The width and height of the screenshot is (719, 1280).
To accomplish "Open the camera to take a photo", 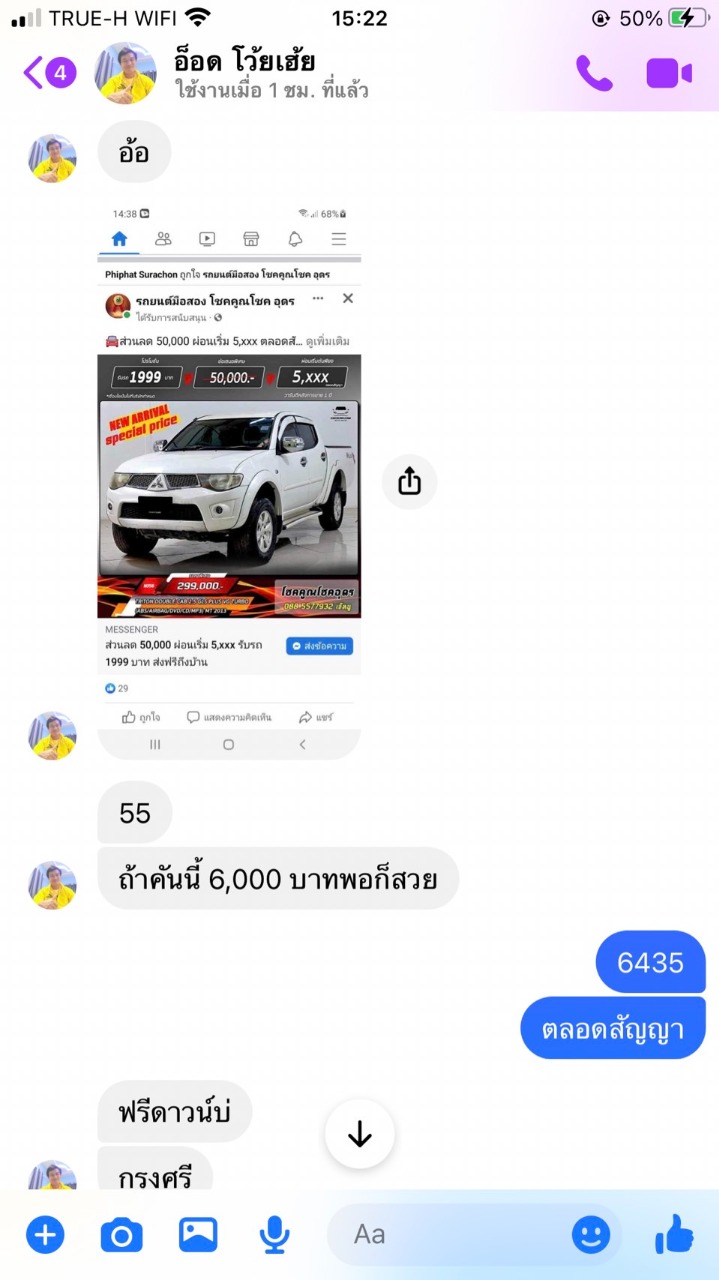I will pos(122,1236).
